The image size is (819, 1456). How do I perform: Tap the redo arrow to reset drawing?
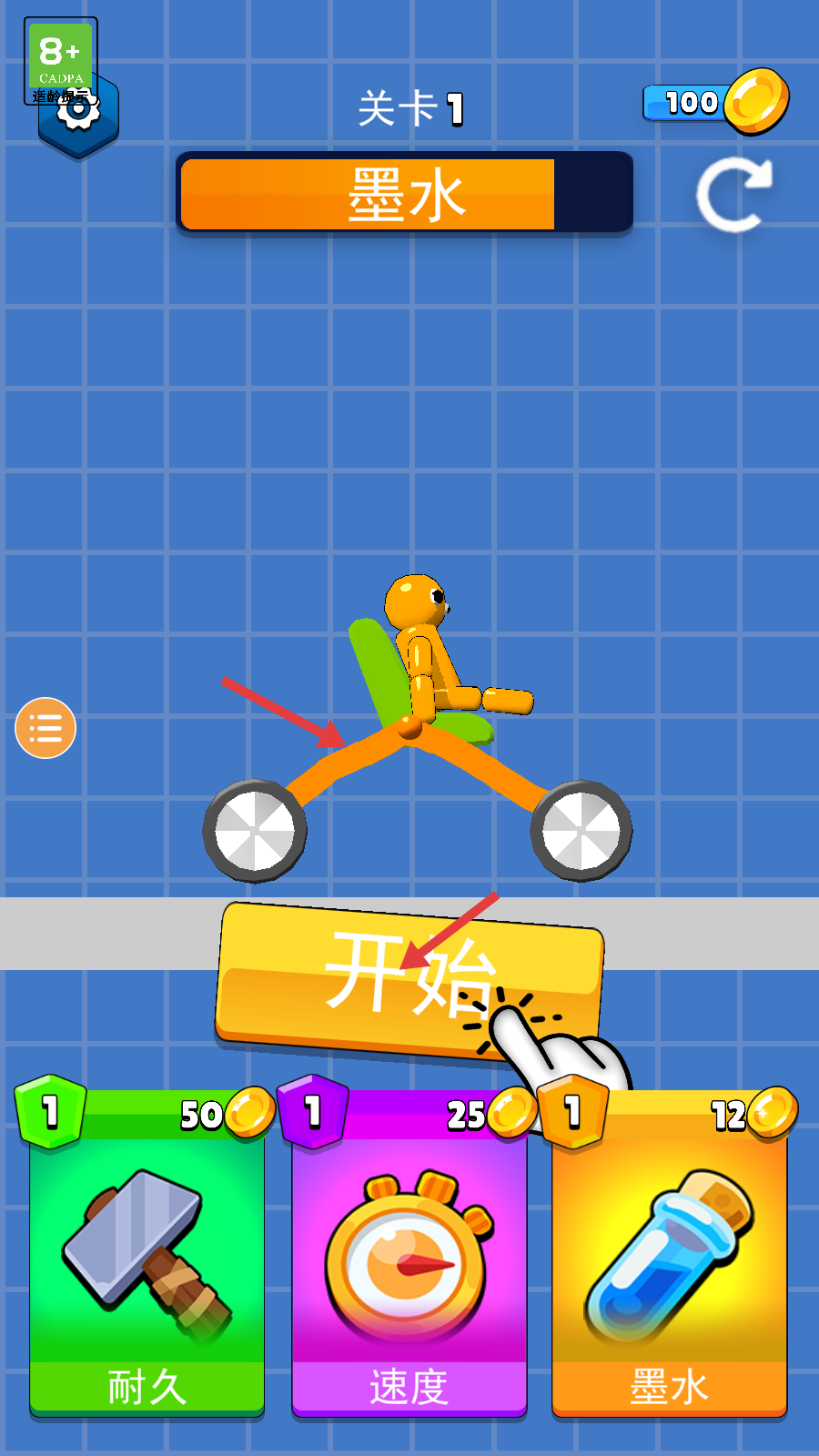733,195
